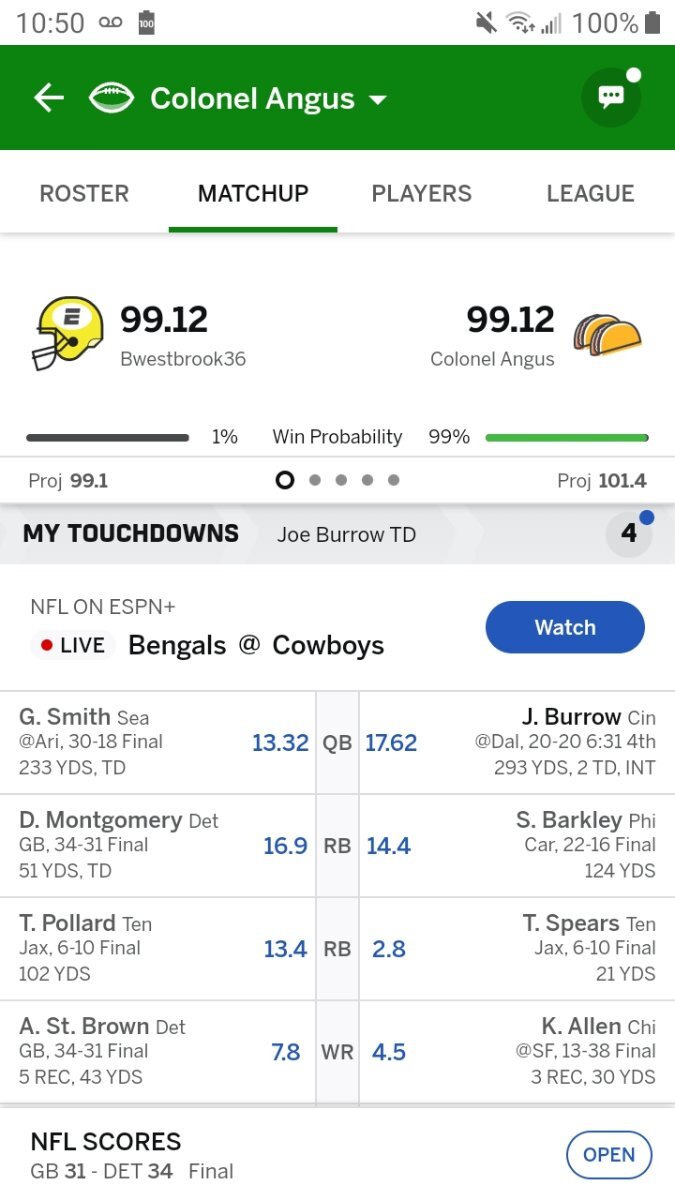Open the NFL Scores panel
Screen dimensions: 675x1200
coord(608,1155)
